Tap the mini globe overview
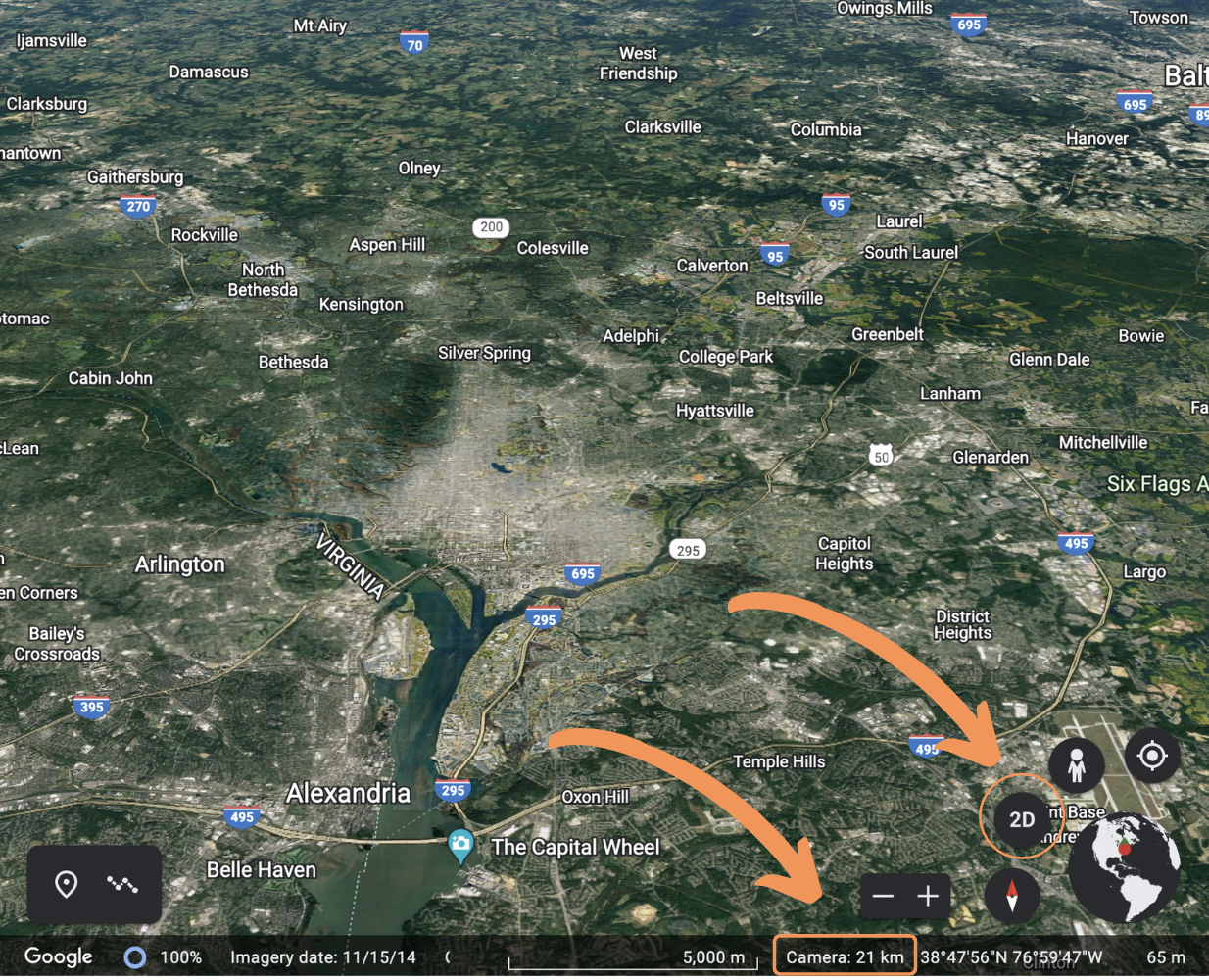Image resolution: width=1209 pixels, height=980 pixels. (x=1125, y=867)
